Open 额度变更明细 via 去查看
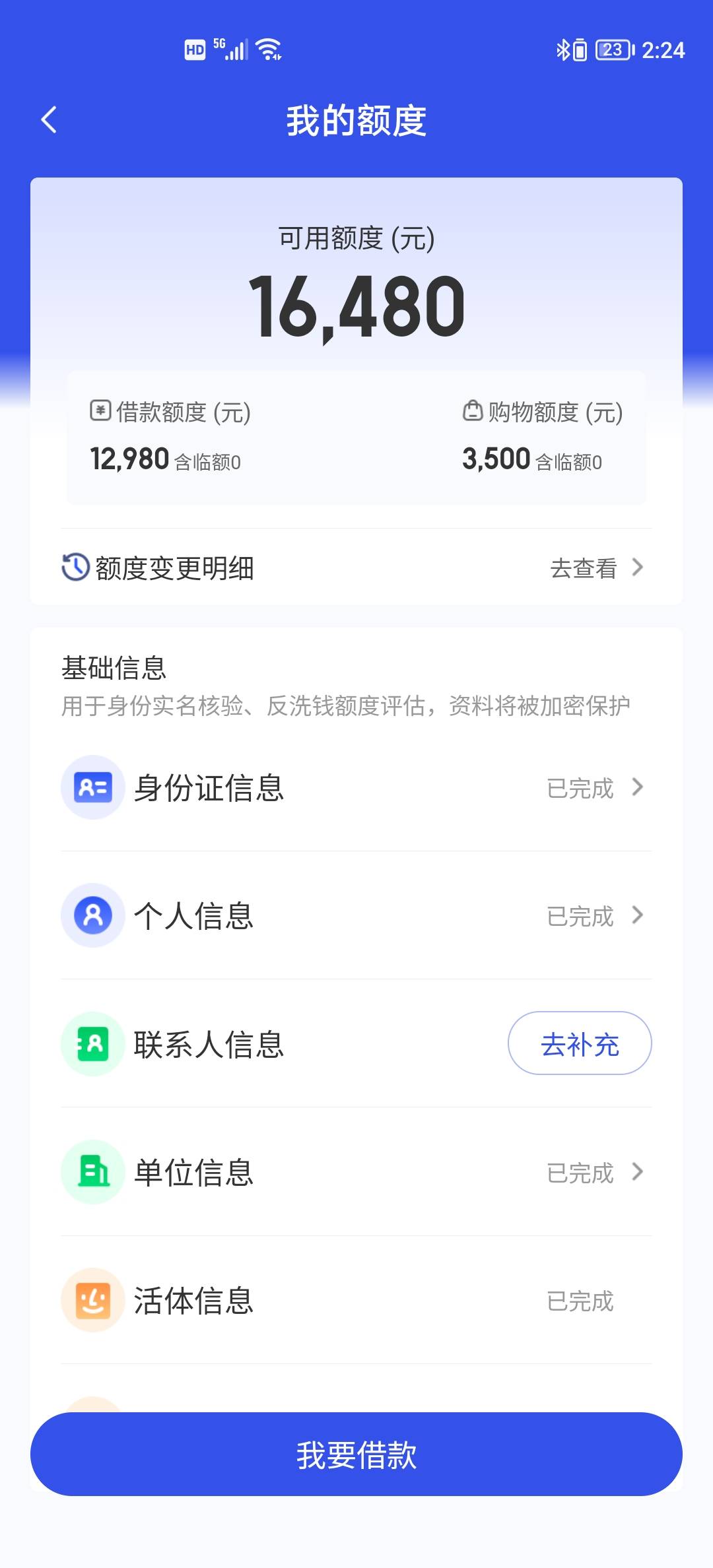The image size is (713, 1568). (595, 568)
